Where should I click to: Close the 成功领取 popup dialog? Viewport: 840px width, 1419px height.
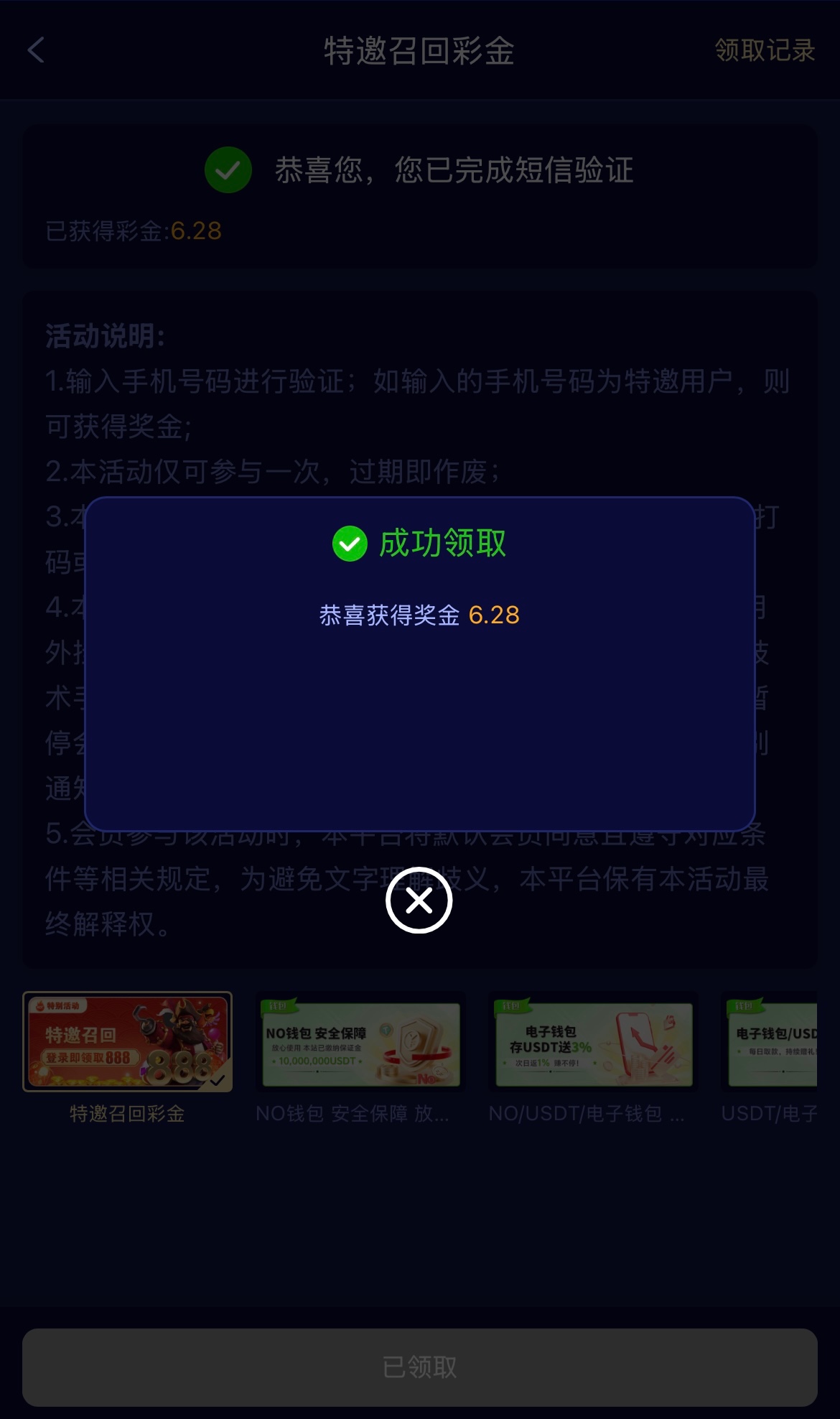point(419,900)
